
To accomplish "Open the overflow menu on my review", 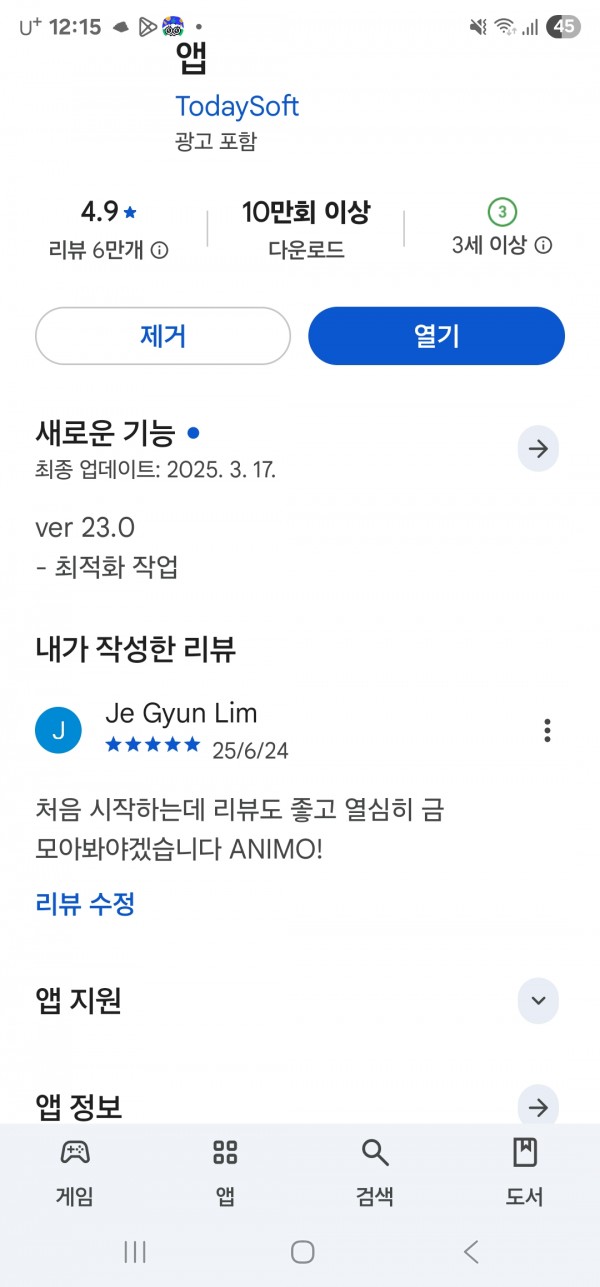I will pyautogui.click(x=547, y=730).
